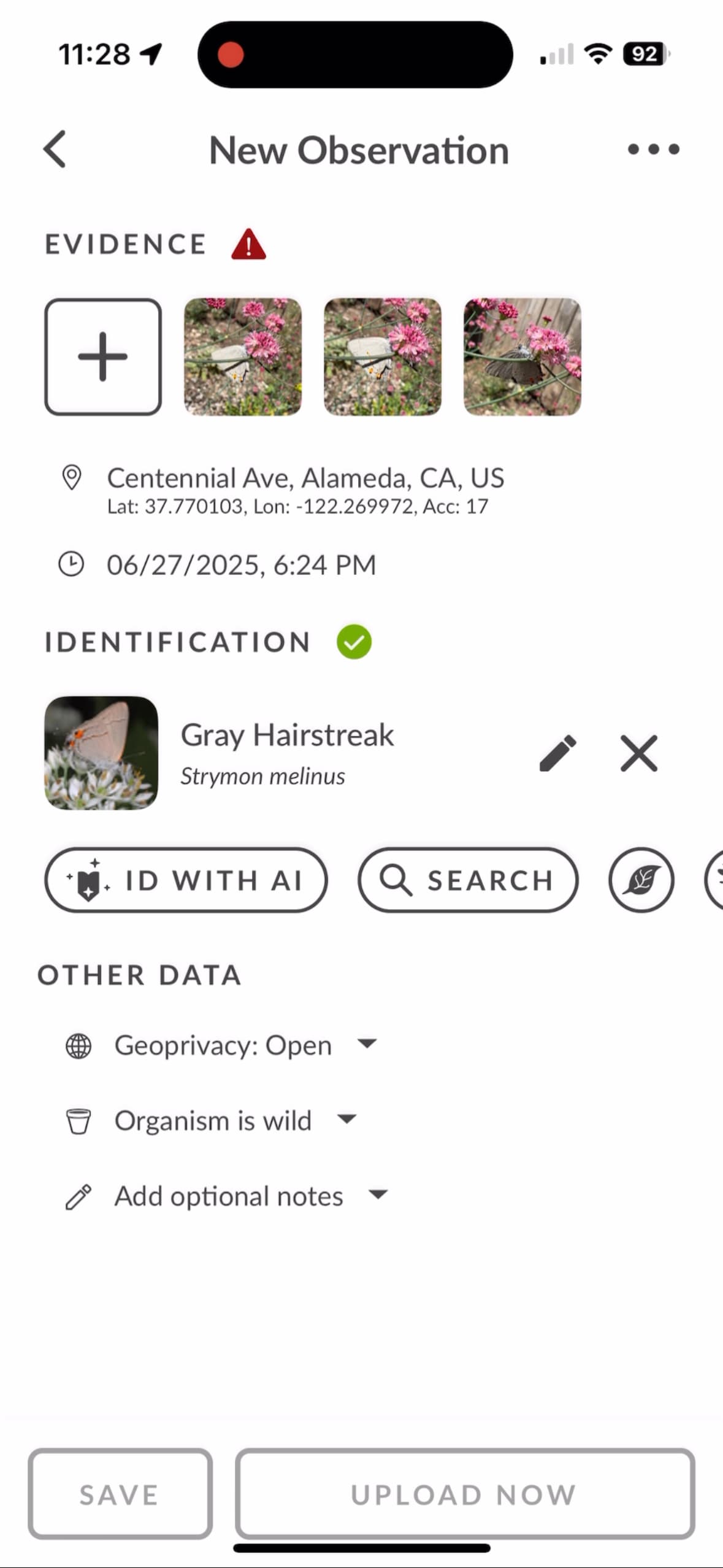Search for a species manually
This screenshot has height=1568, width=723.
(468, 880)
